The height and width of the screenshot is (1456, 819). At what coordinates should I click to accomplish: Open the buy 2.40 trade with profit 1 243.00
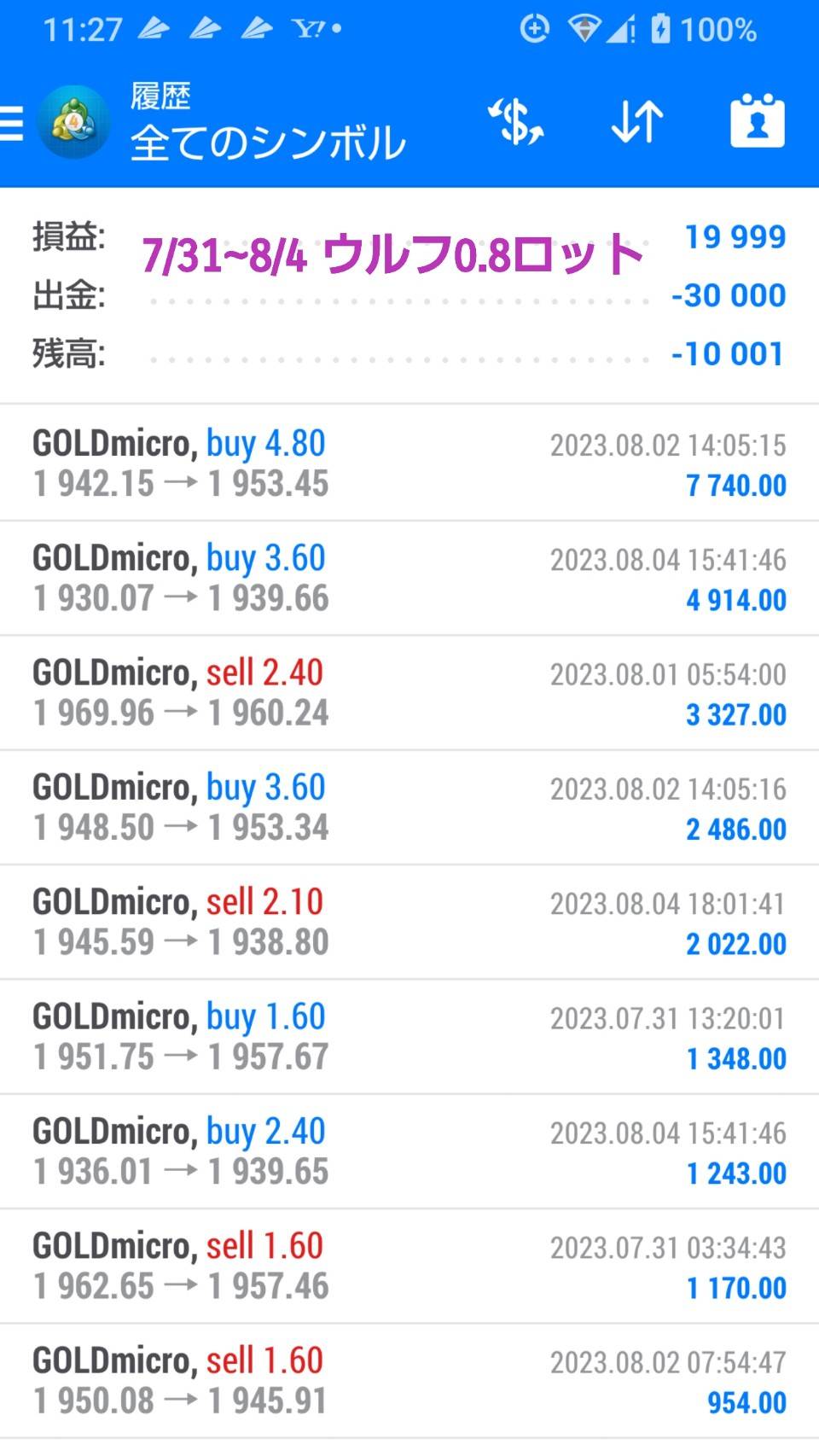pyautogui.click(x=409, y=1151)
